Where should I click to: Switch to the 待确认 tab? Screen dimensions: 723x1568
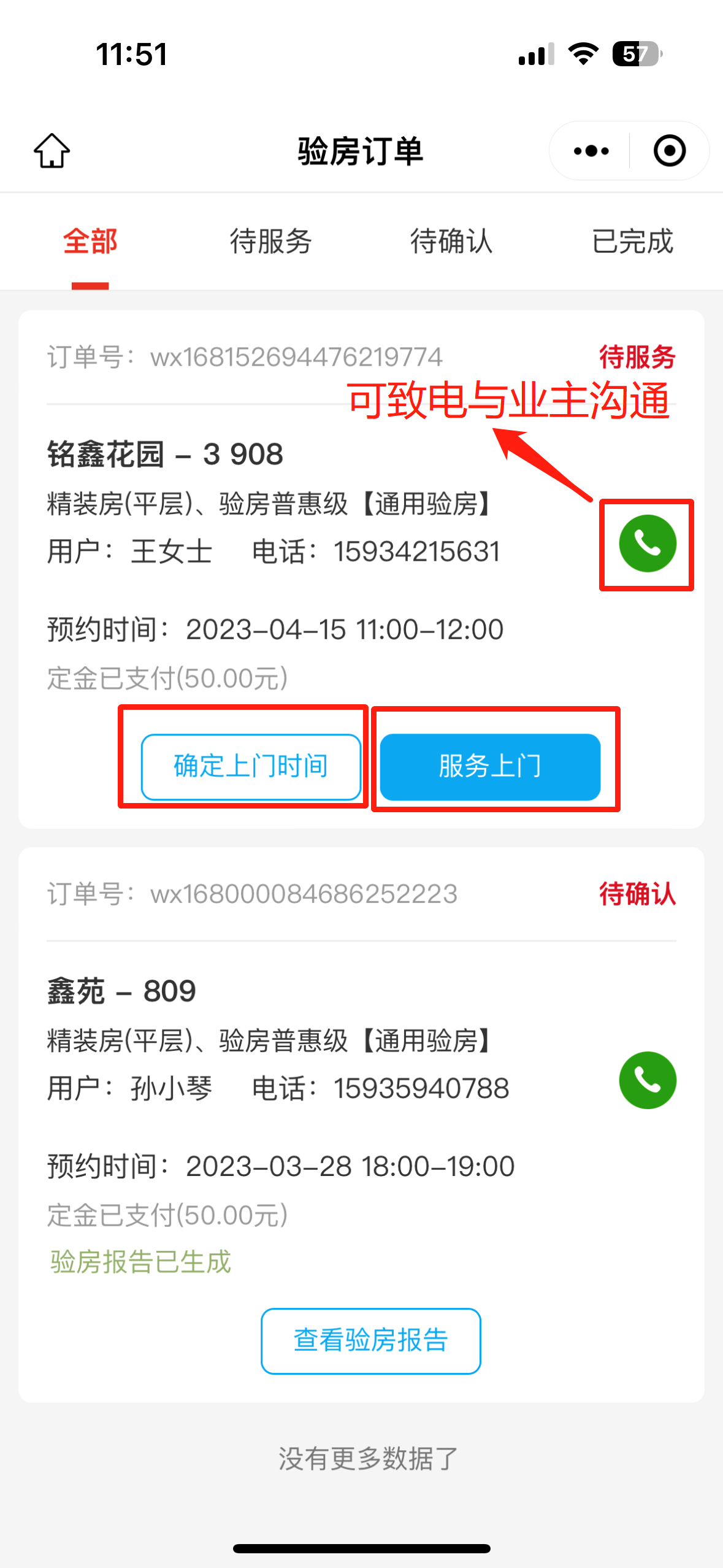coord(452,241)
